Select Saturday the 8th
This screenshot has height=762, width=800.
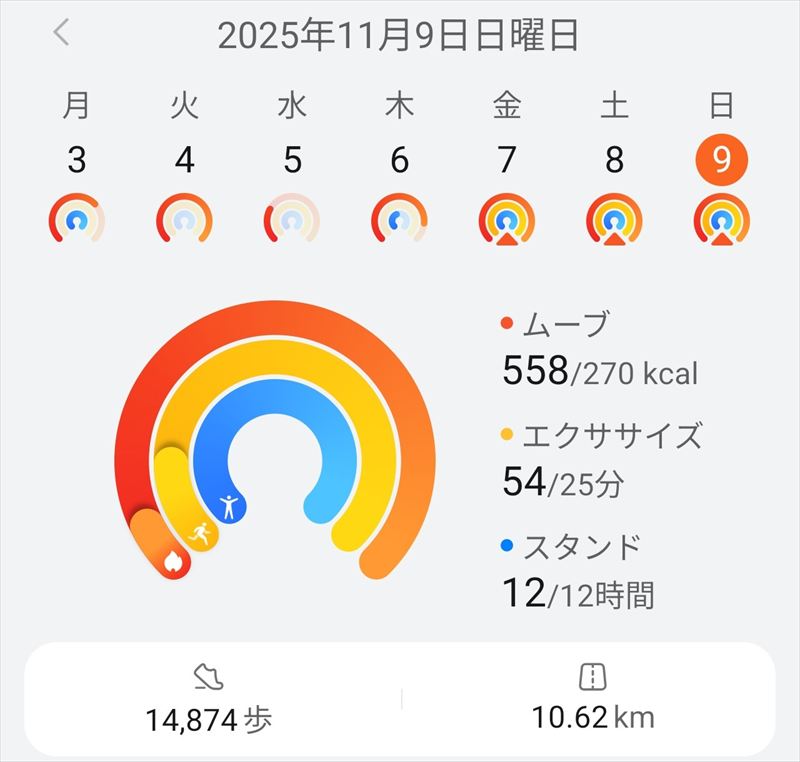[x=614, y=160]
